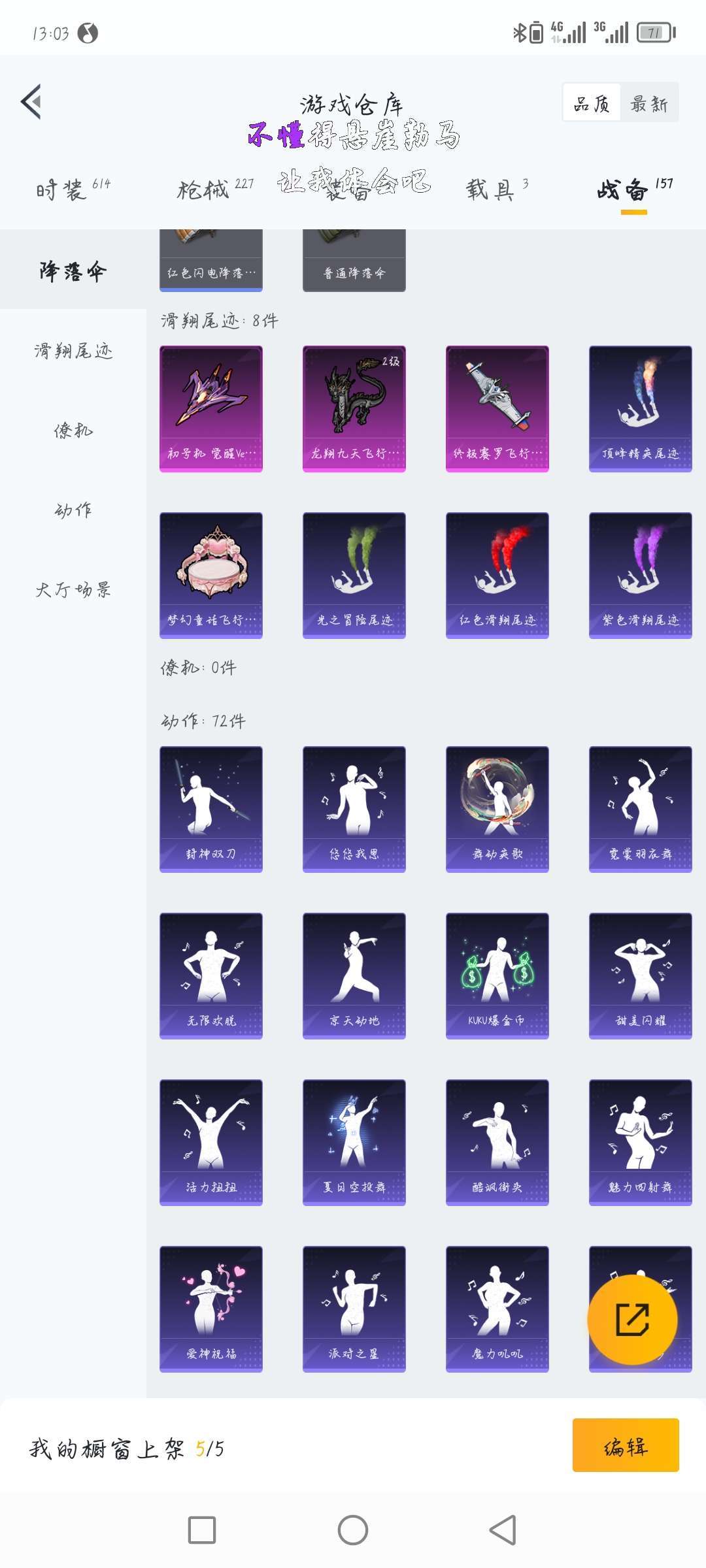The image size is (706, 1568).
Task: Open the 梦幻童话飞行 item
Action: pos(211,575)
